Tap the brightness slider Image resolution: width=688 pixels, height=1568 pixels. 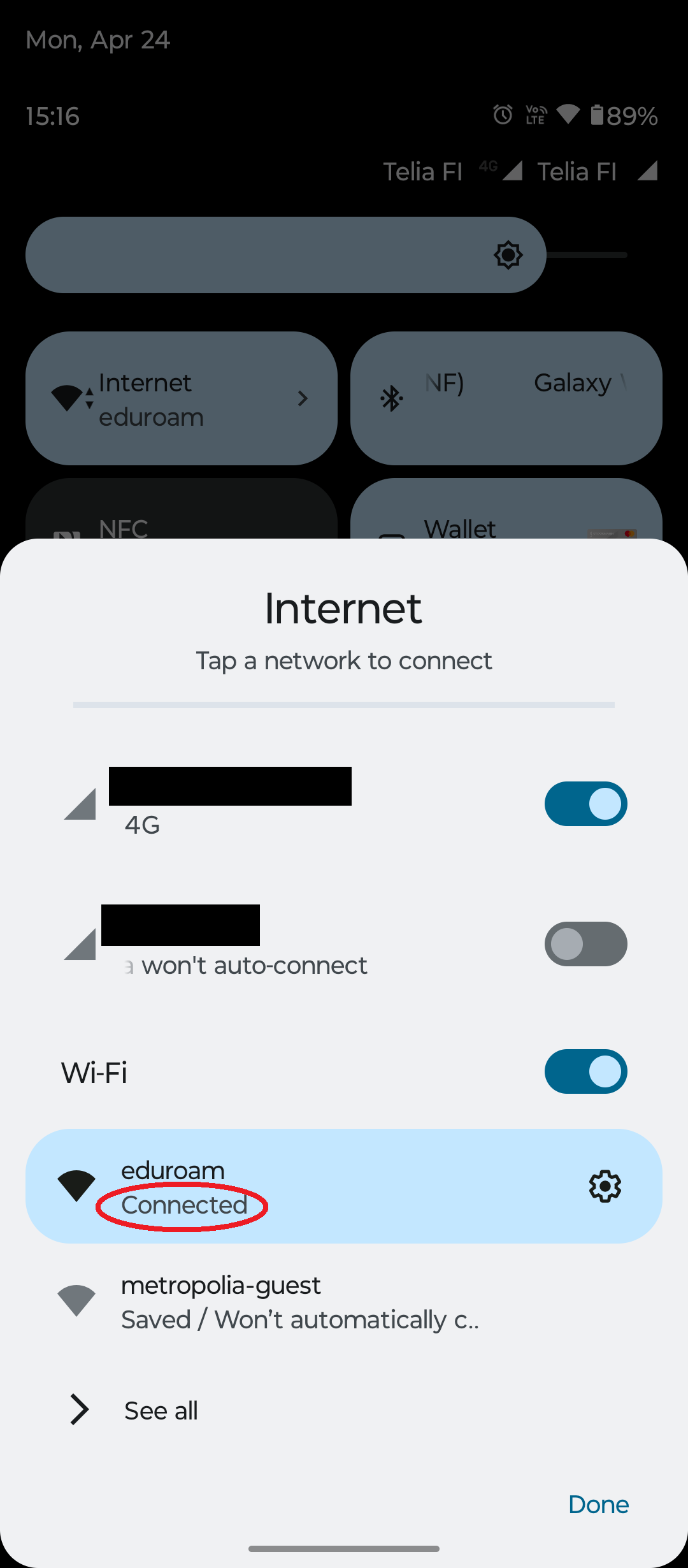click(x=327, y=255)
